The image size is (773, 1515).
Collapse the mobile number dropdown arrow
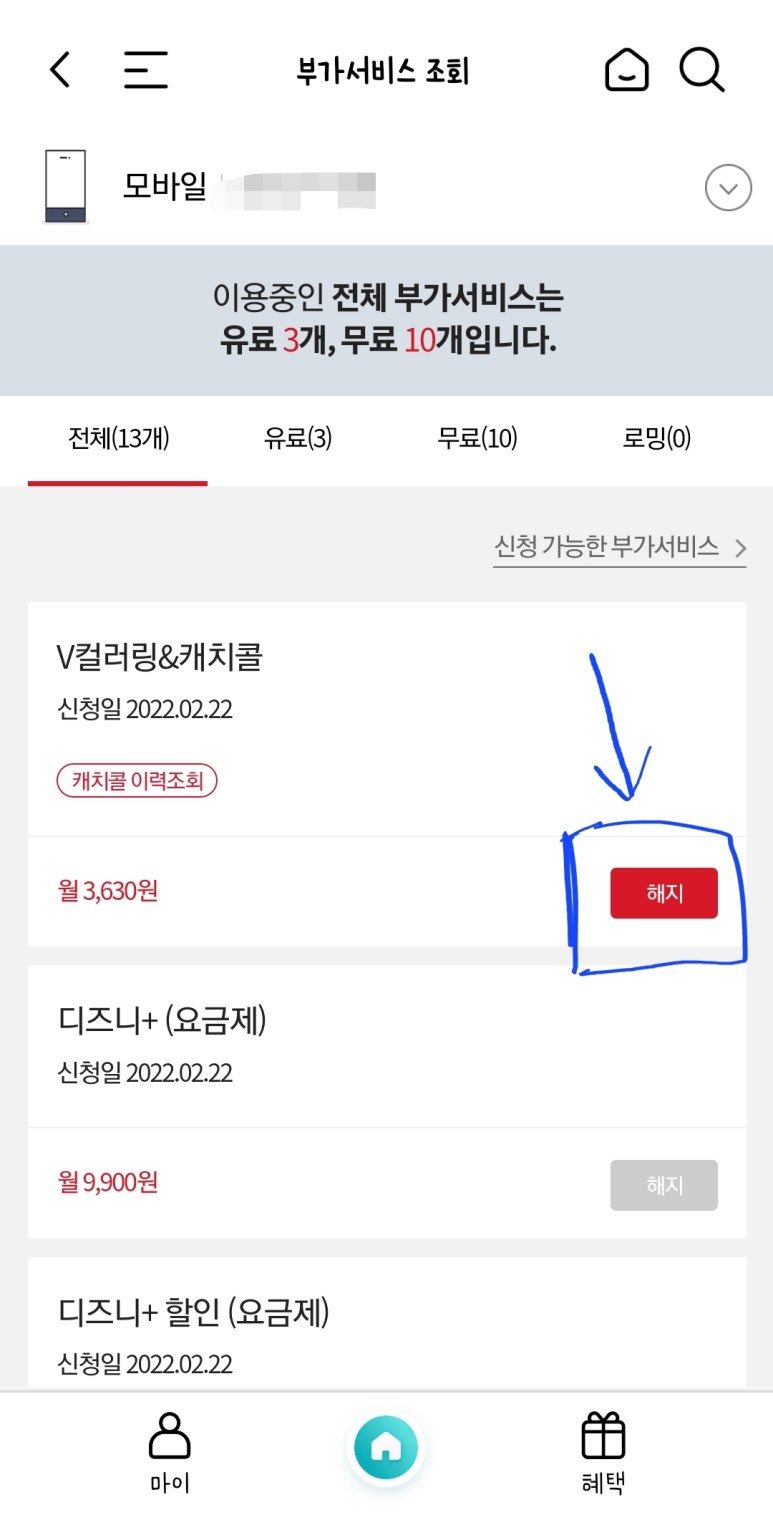tap(727, 188)
